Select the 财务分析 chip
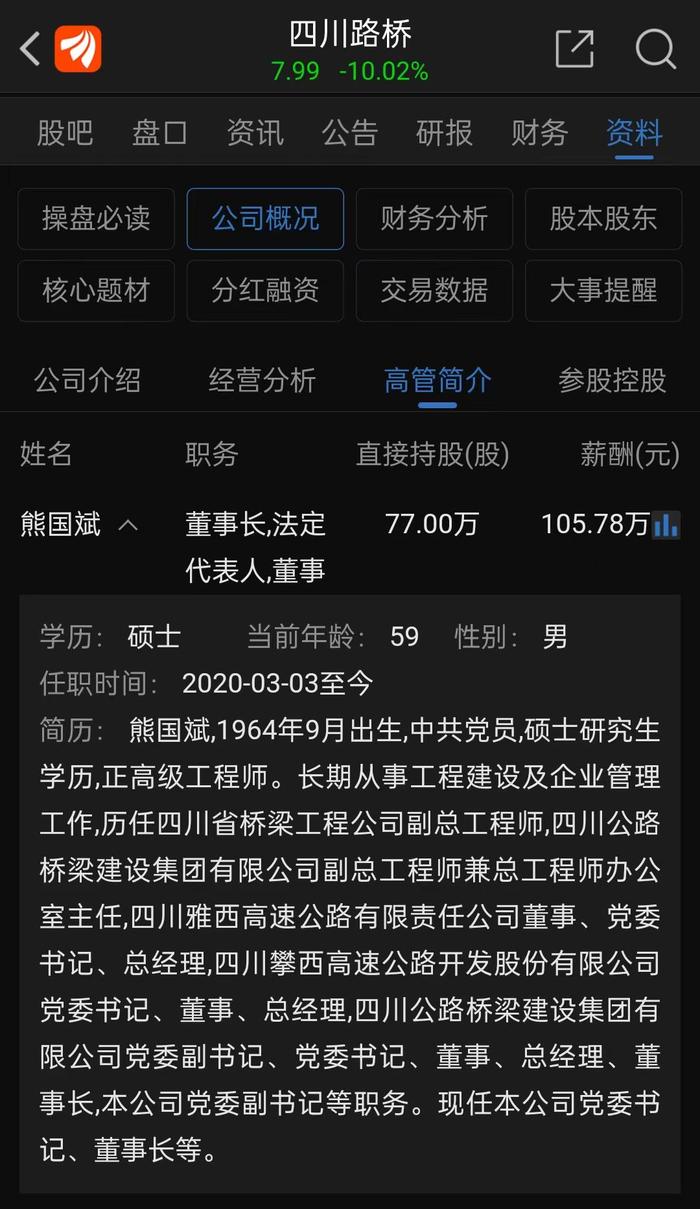 click(434, 219)
